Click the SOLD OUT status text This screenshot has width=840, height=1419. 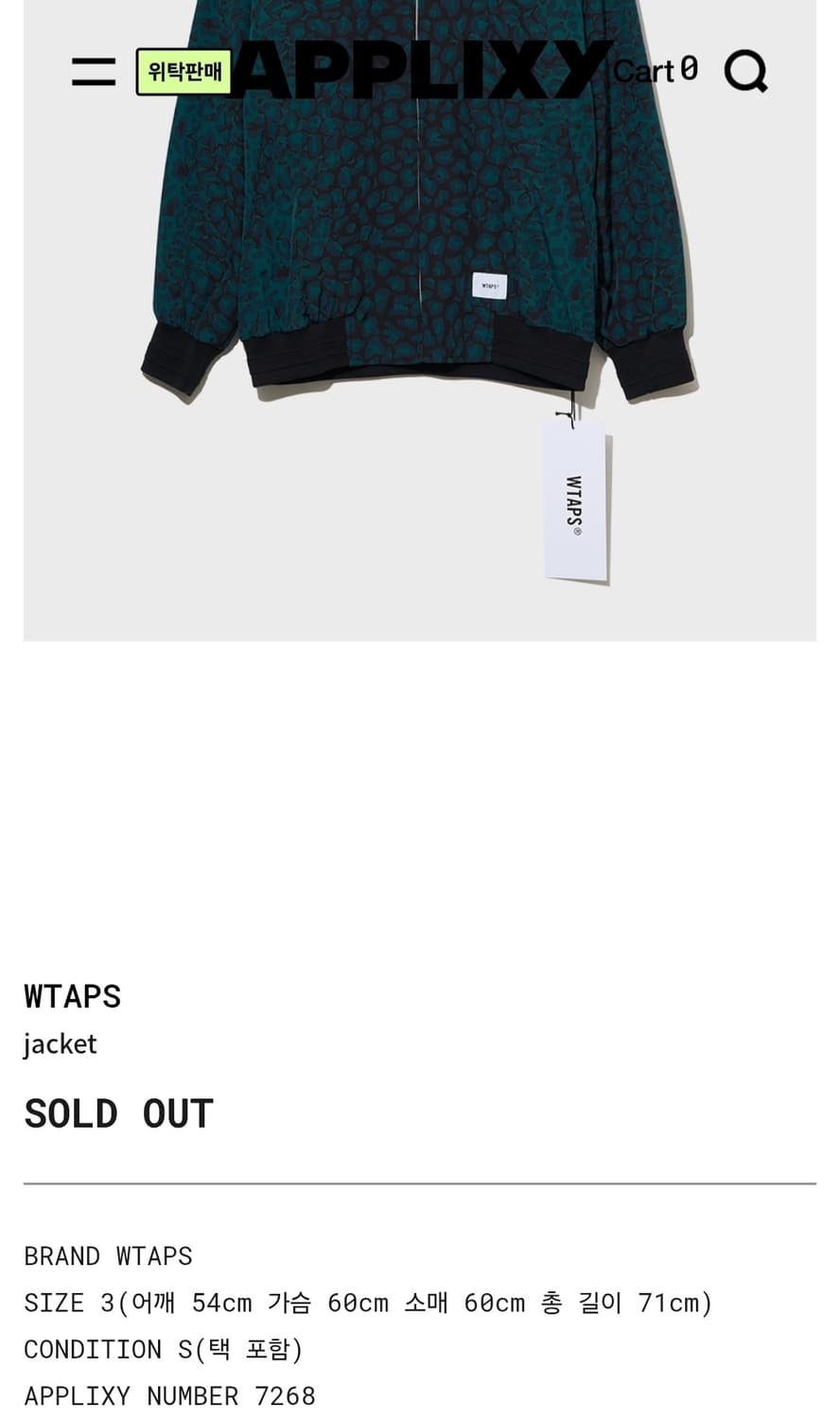tap(118, 1112)
